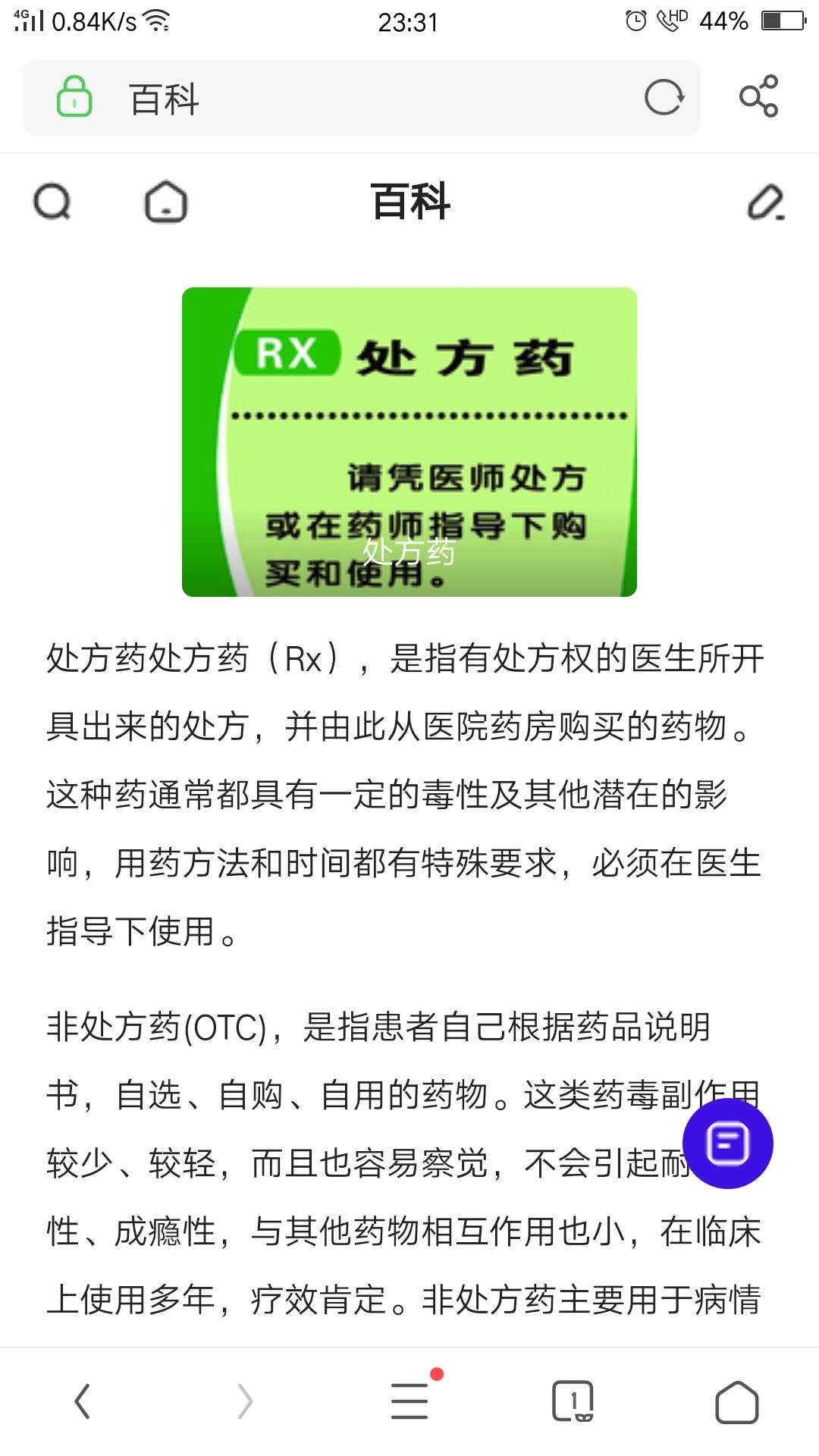Tap the 处方药 image caption link
Image resolution: width=819 pixels, height=1456 pixels.
409,554
